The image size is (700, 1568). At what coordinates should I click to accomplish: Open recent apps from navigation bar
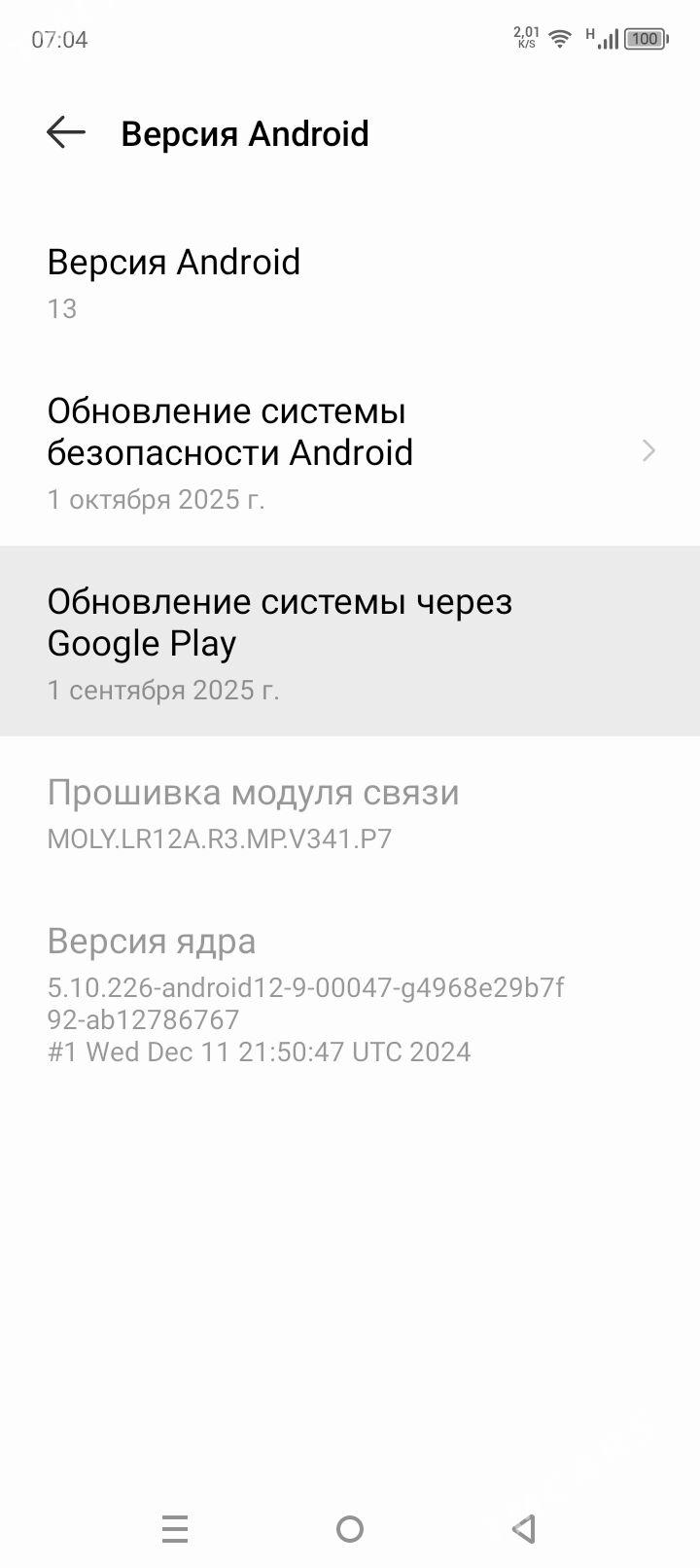(175, 1529)
